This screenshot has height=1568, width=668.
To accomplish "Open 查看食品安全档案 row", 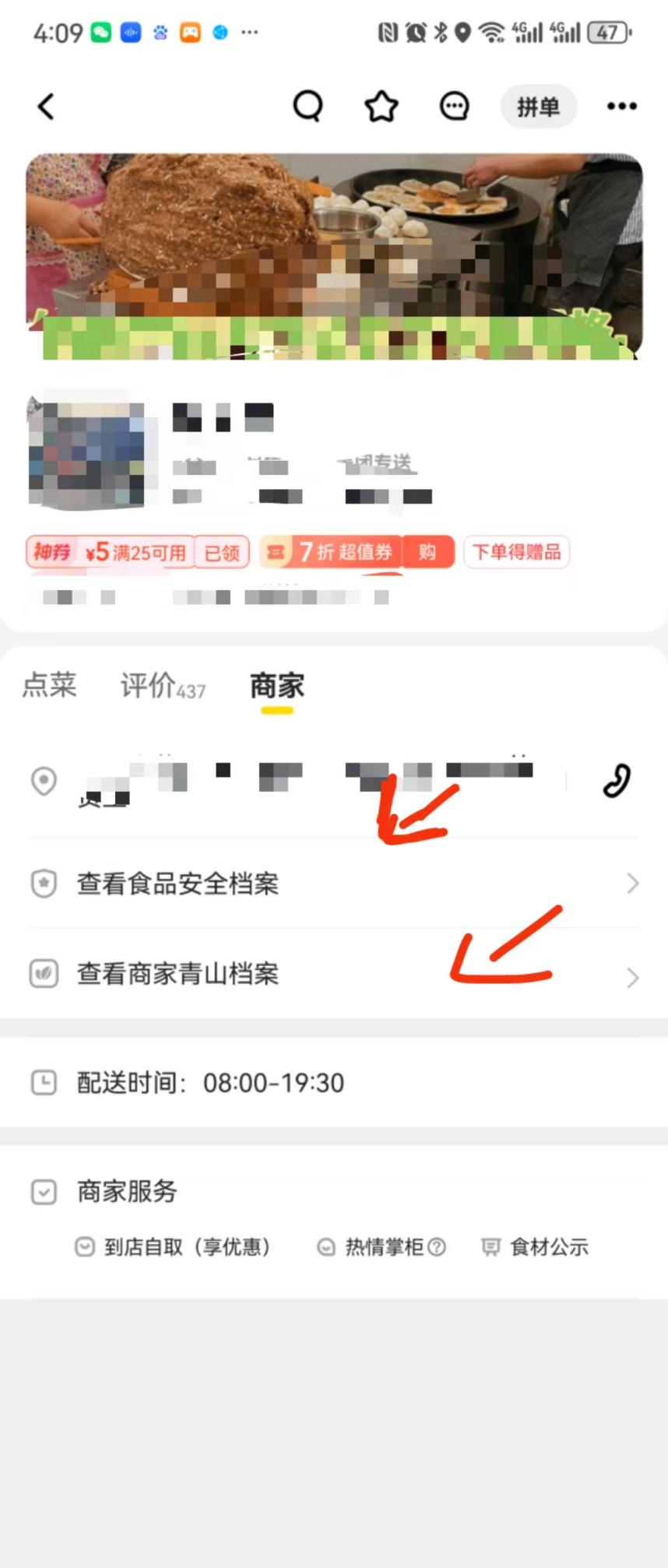I will [x=333, y=884].
